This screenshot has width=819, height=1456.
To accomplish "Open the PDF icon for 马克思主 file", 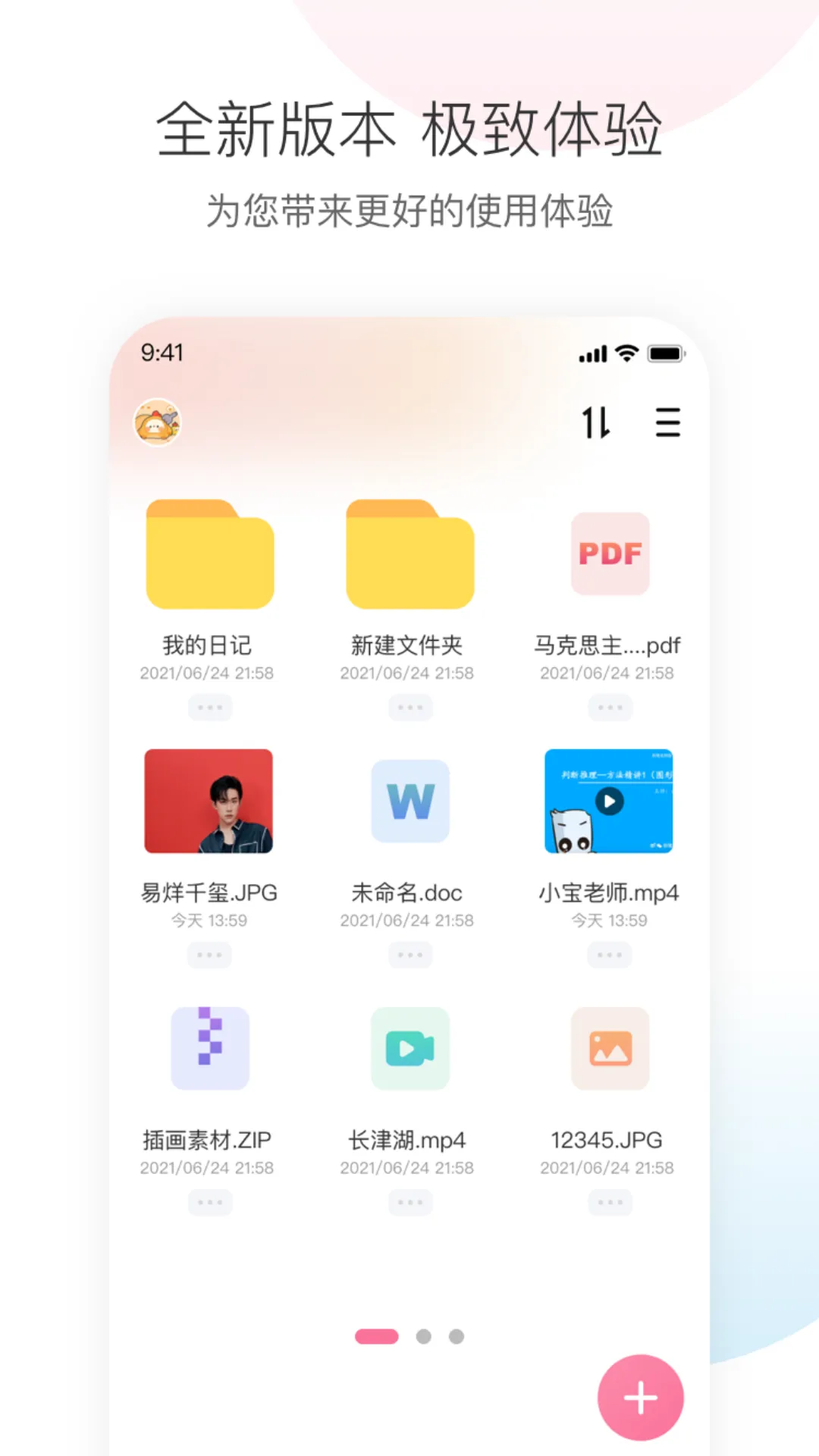I will pyautogui.click(x=610, y=553).
